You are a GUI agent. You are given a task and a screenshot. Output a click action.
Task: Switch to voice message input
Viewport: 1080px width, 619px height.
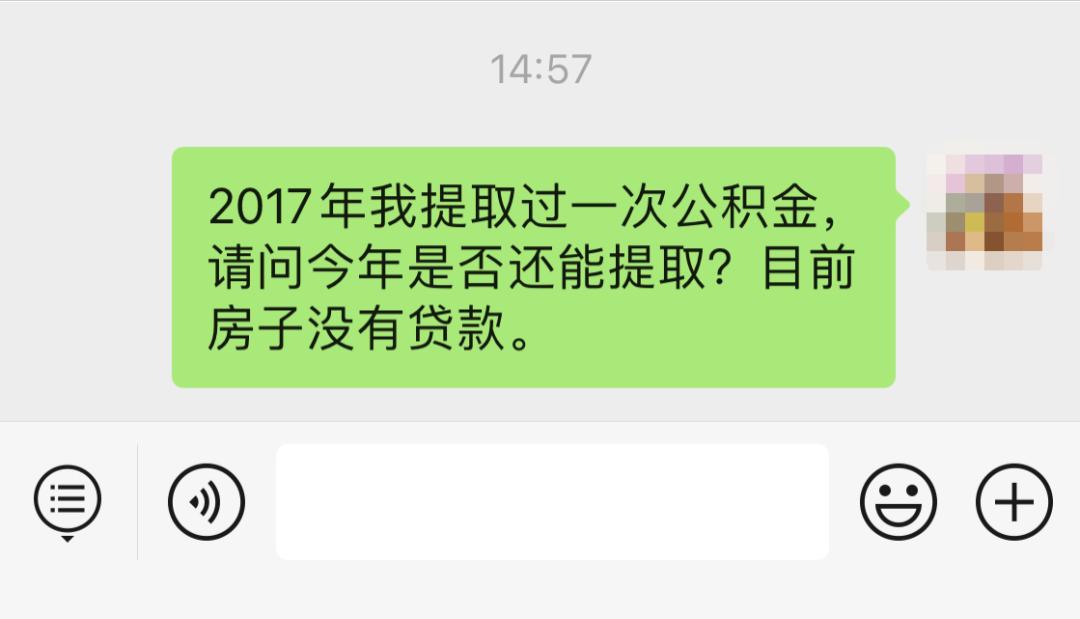[x=206, y=501]
